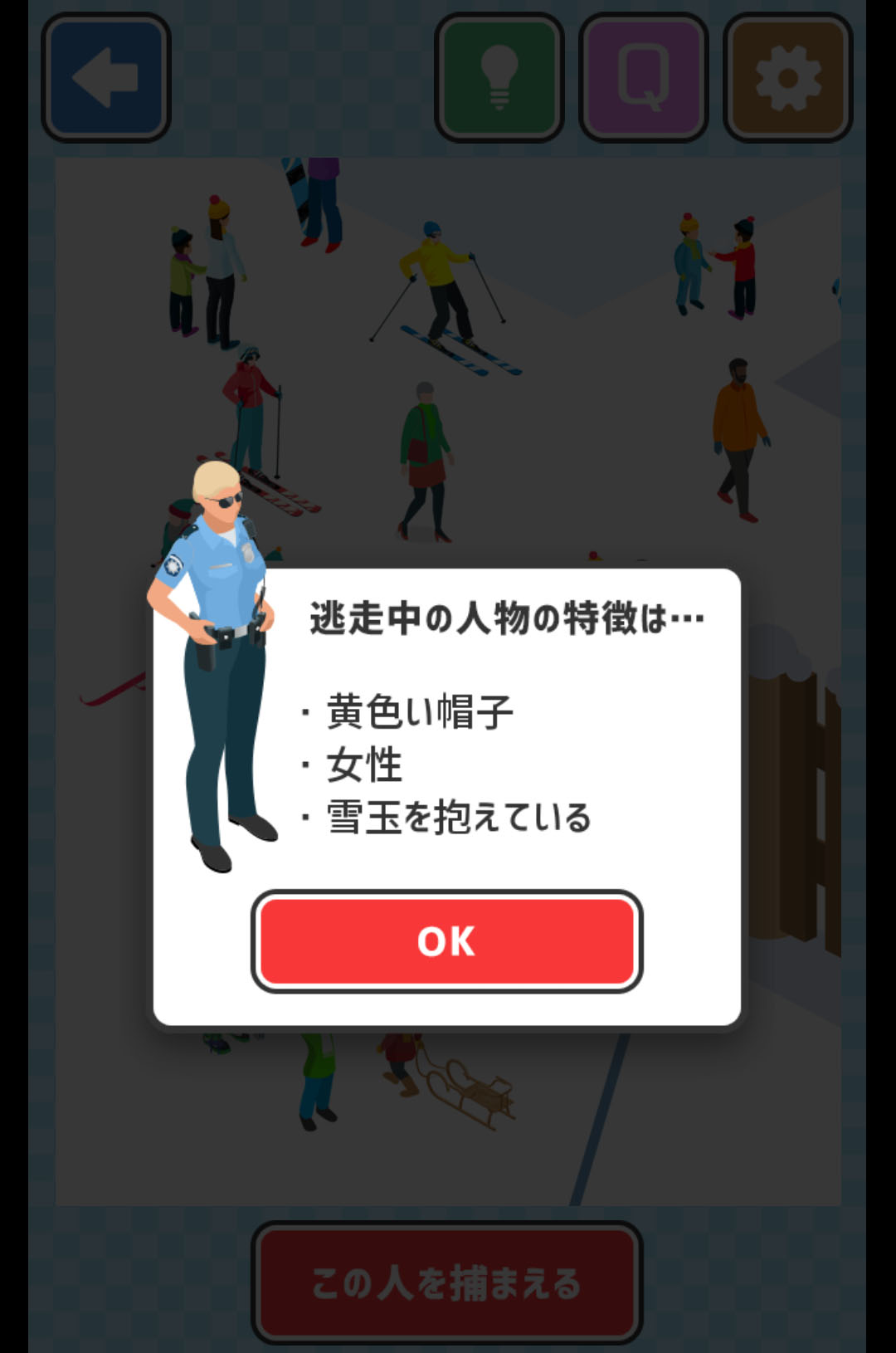Open the lightbulb hint button
Screen dimensions: 896x1353
(x=499, y=78)
